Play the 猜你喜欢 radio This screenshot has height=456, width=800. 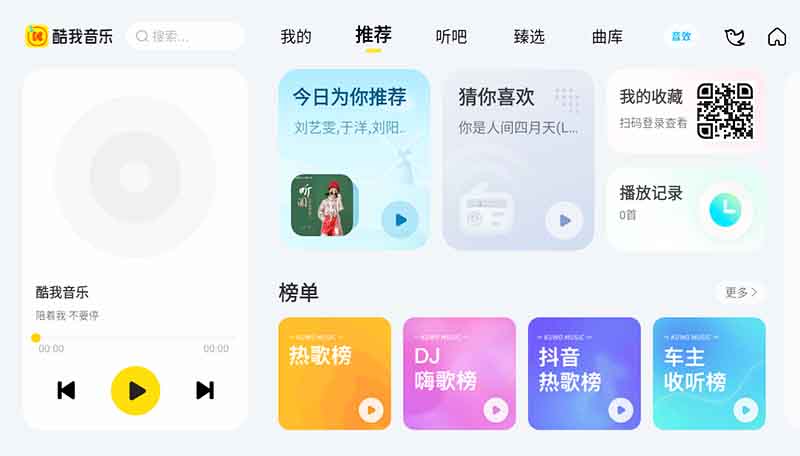click(564, 219)
